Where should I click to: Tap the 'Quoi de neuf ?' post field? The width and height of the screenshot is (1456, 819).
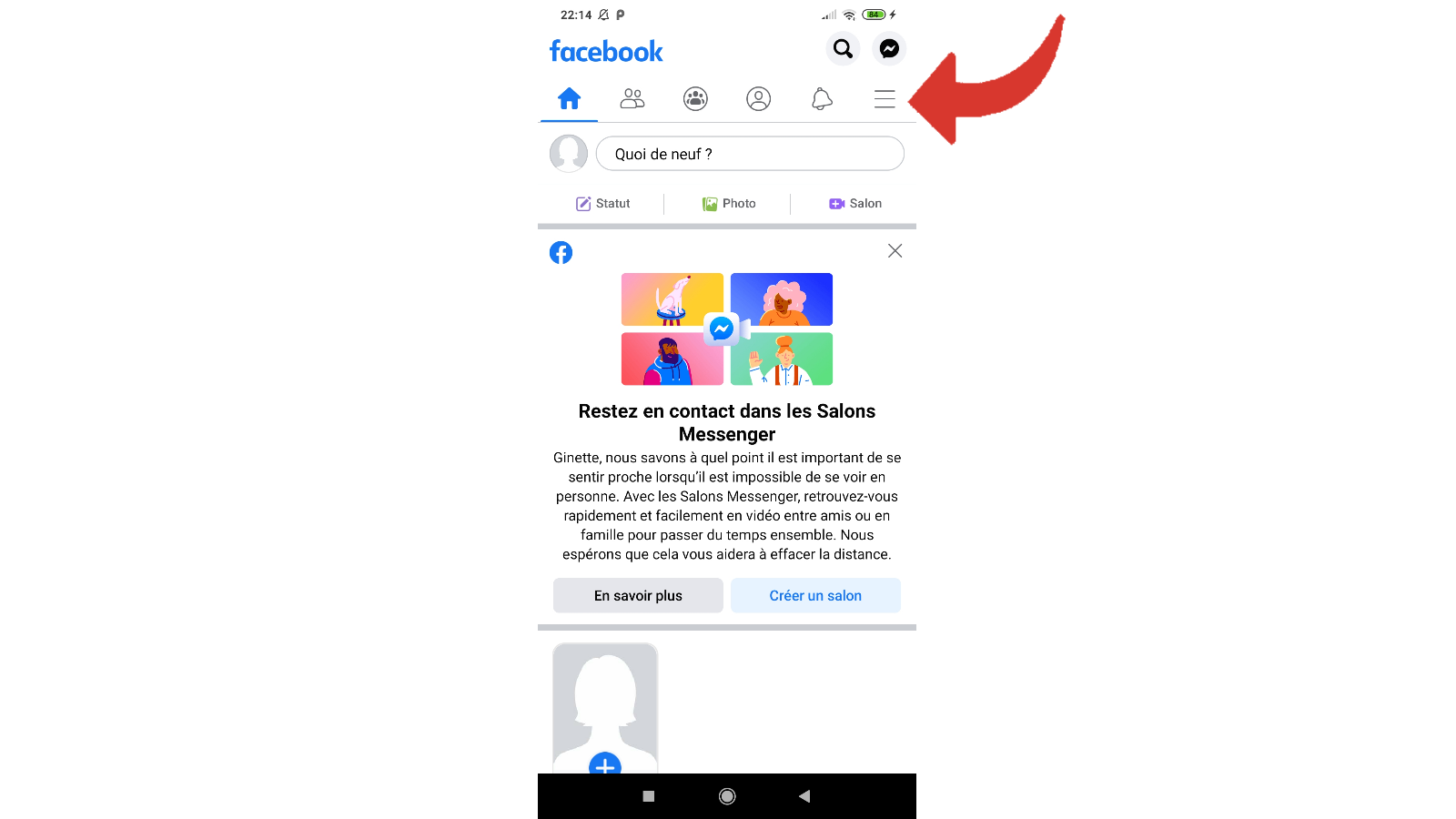coord(750,154)
